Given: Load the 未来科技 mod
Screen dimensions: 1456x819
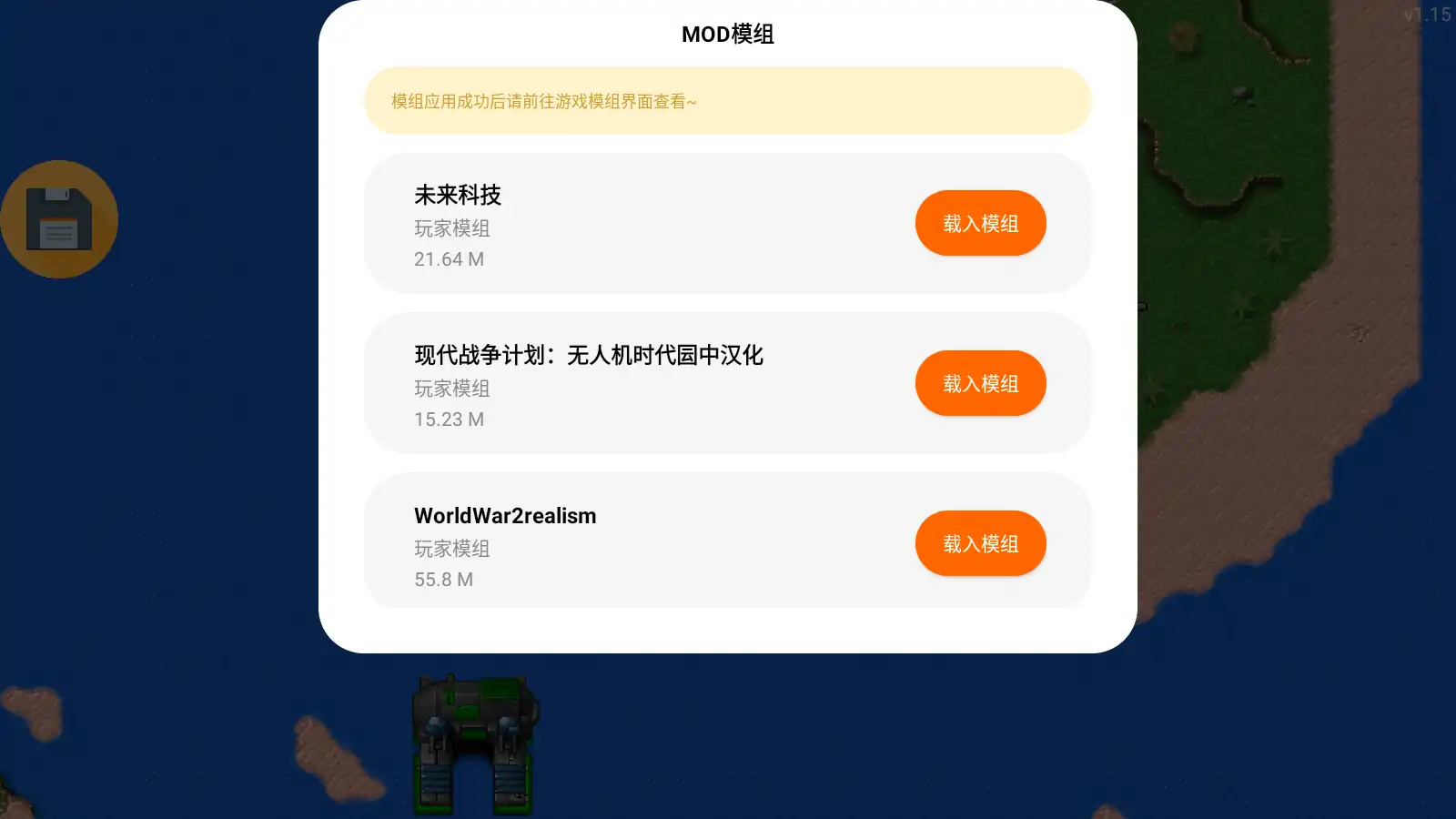Looking at the screenshot, I should 980,223.
